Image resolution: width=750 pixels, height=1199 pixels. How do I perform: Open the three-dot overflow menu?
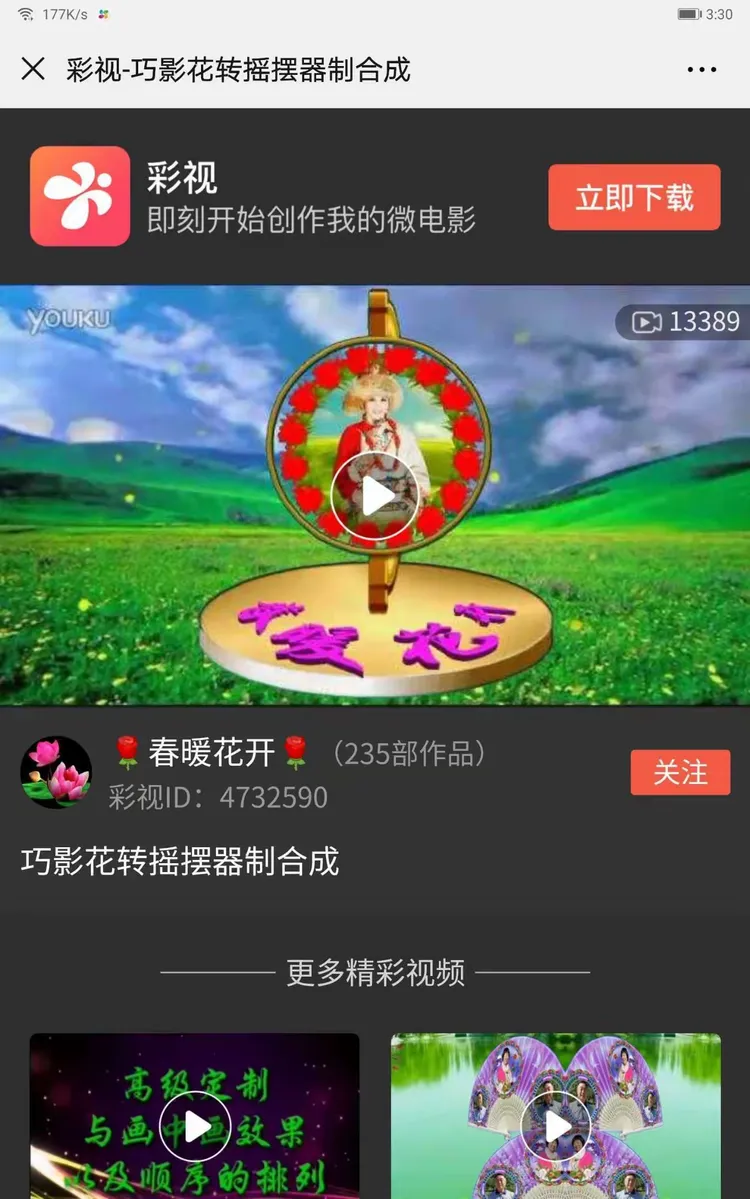tap(702, 70)
